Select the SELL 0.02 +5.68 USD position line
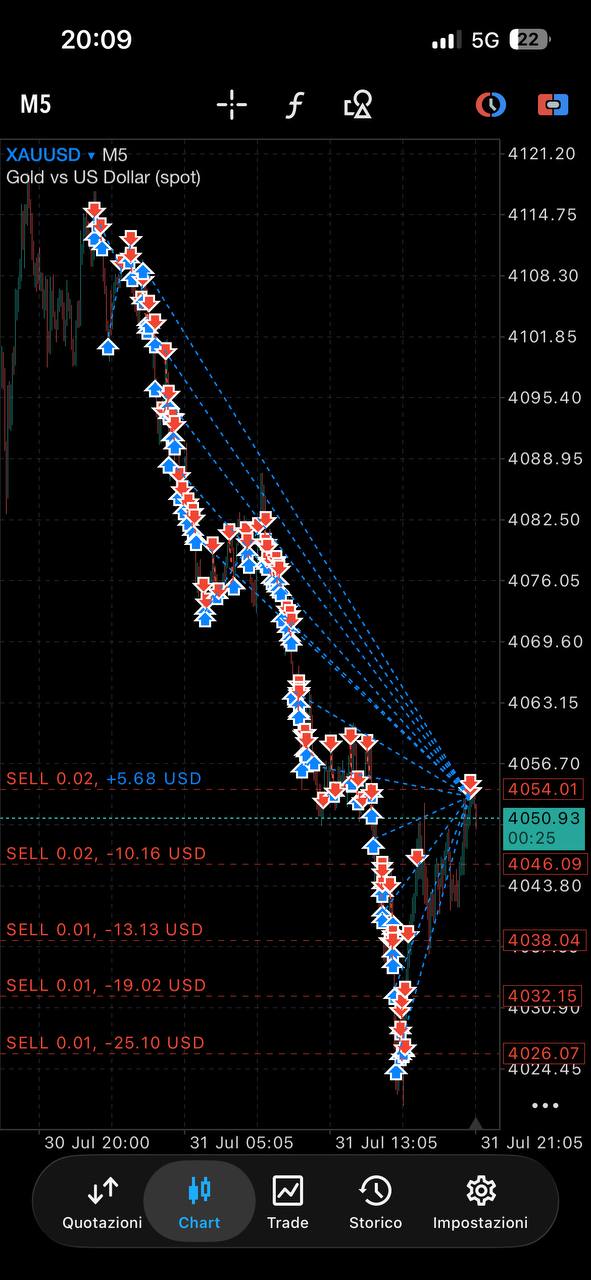This screenshot has height=1280, width=591. point(104,778)
